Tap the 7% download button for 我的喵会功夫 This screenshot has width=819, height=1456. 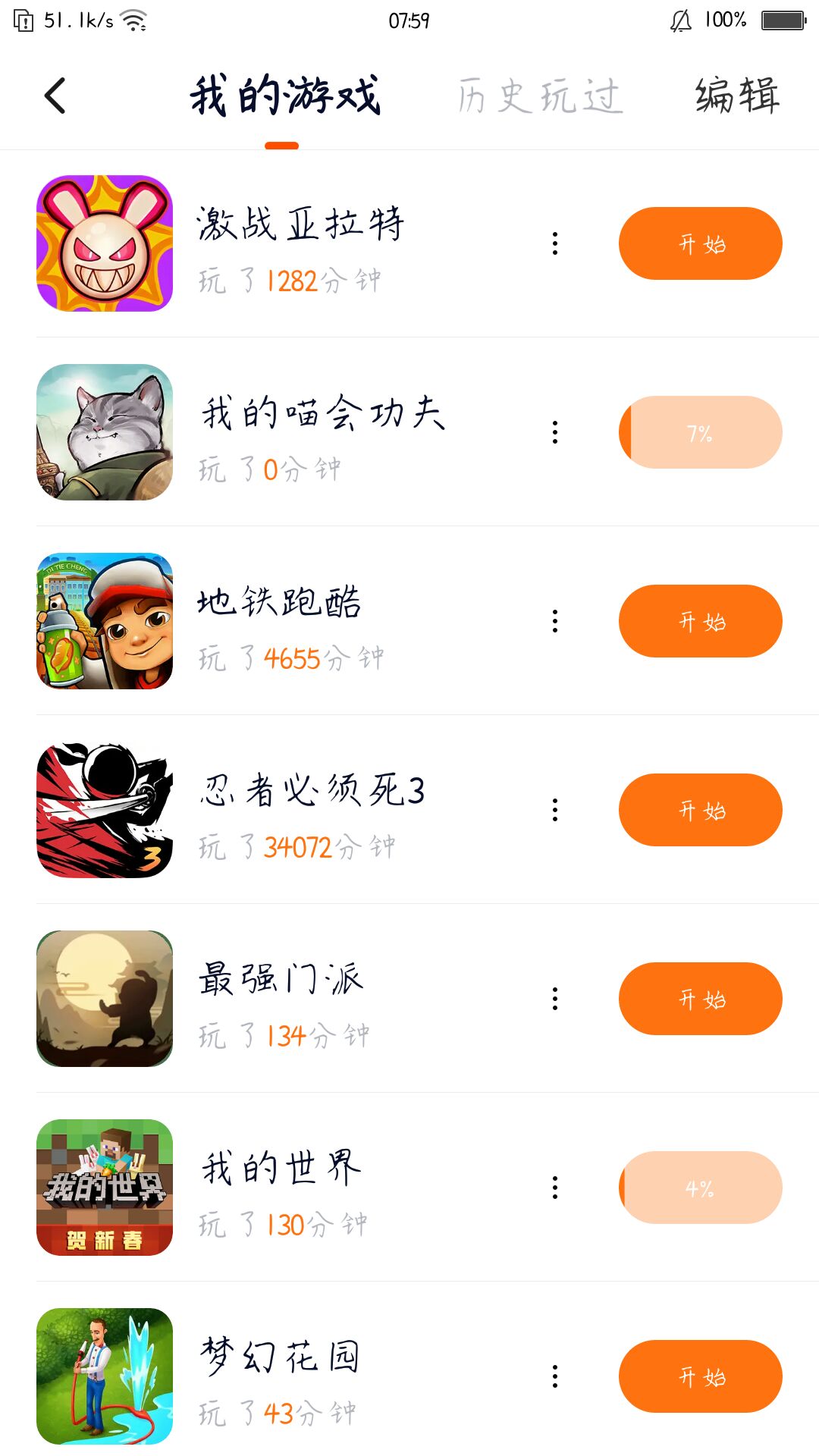pos(700,432)
